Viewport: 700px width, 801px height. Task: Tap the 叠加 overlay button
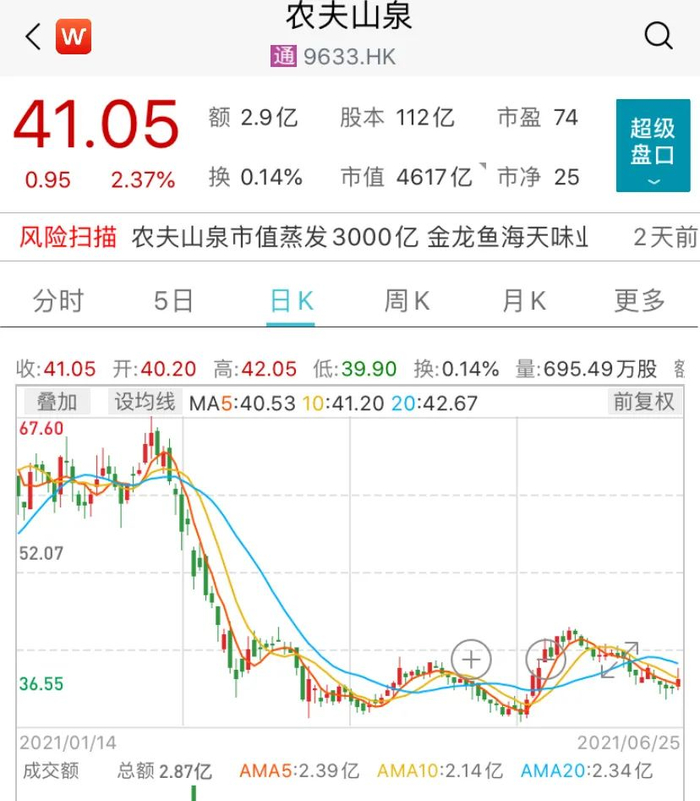[57, 403]
